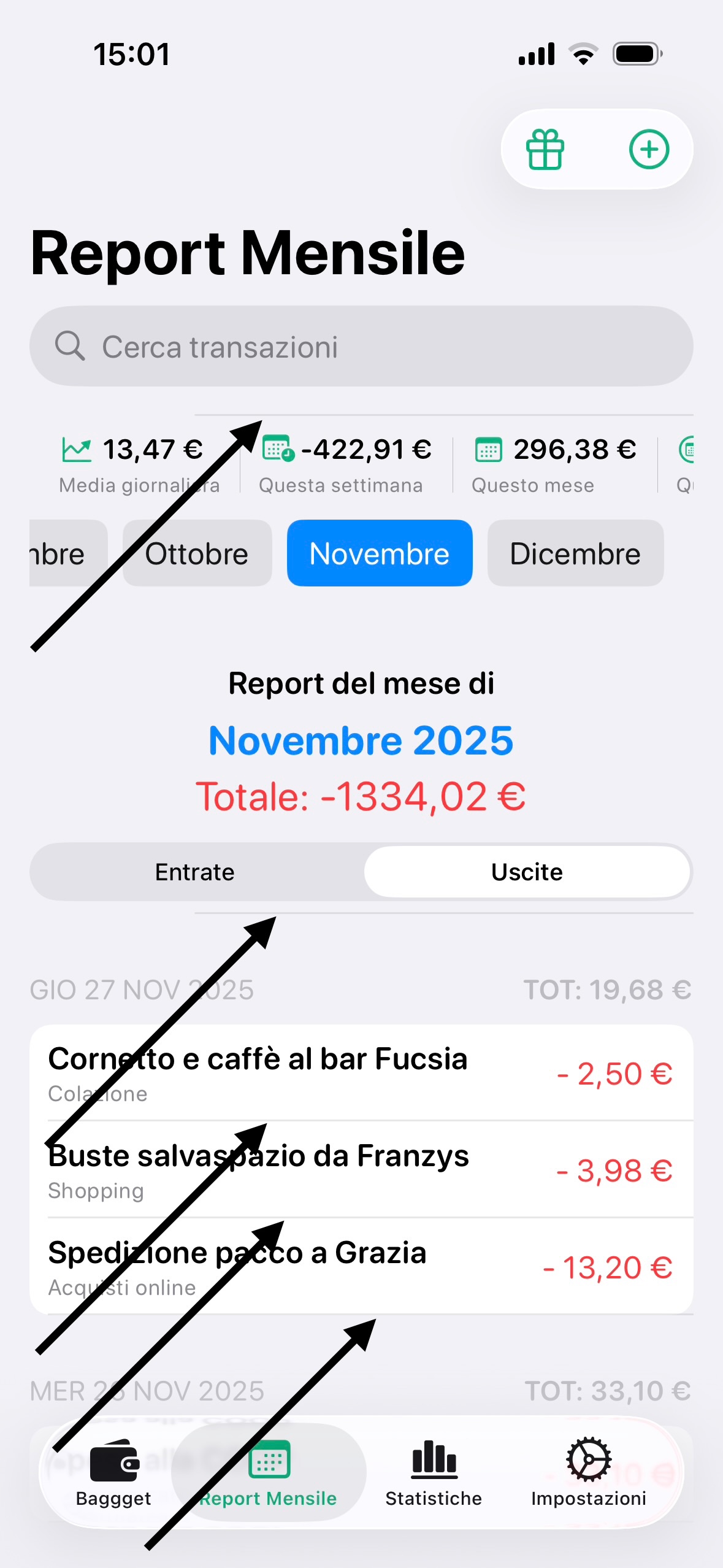Choose the Dicembre month chip
Viewport: 723px width, 1568px height.
(x=575, y=553)
